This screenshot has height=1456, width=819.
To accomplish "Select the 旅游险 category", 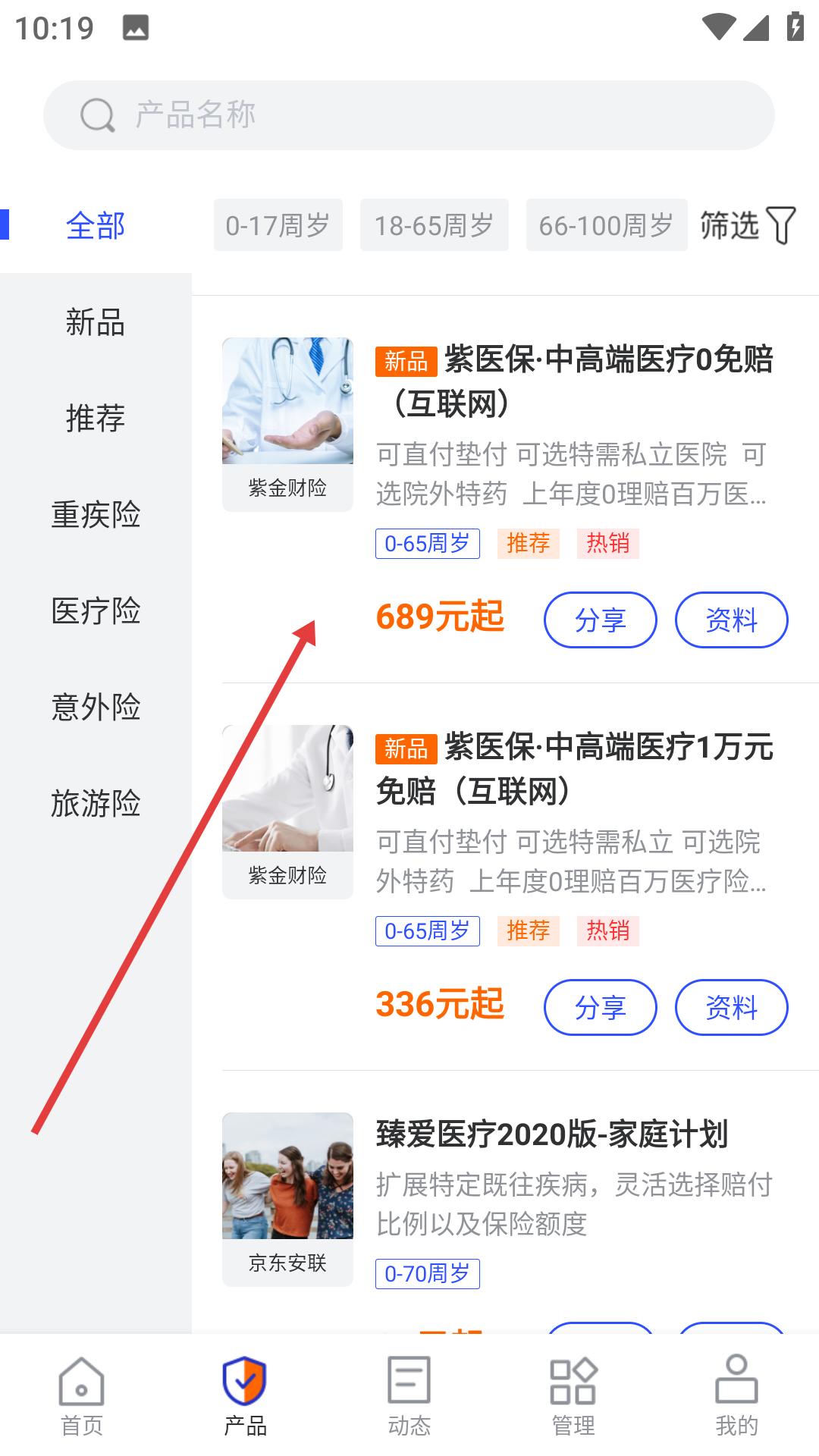I will tap(96, 804).
